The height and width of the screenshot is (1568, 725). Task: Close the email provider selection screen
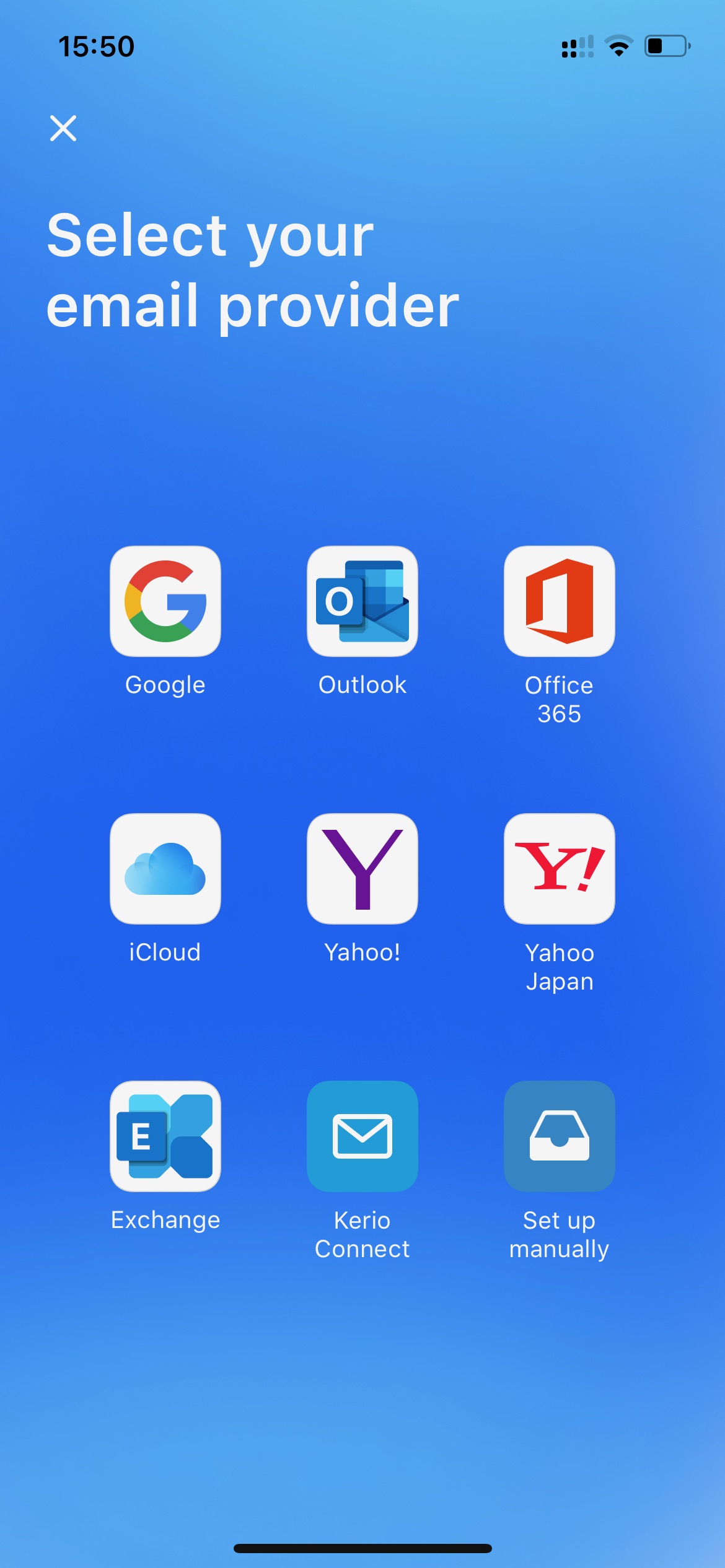coord(63,128)
